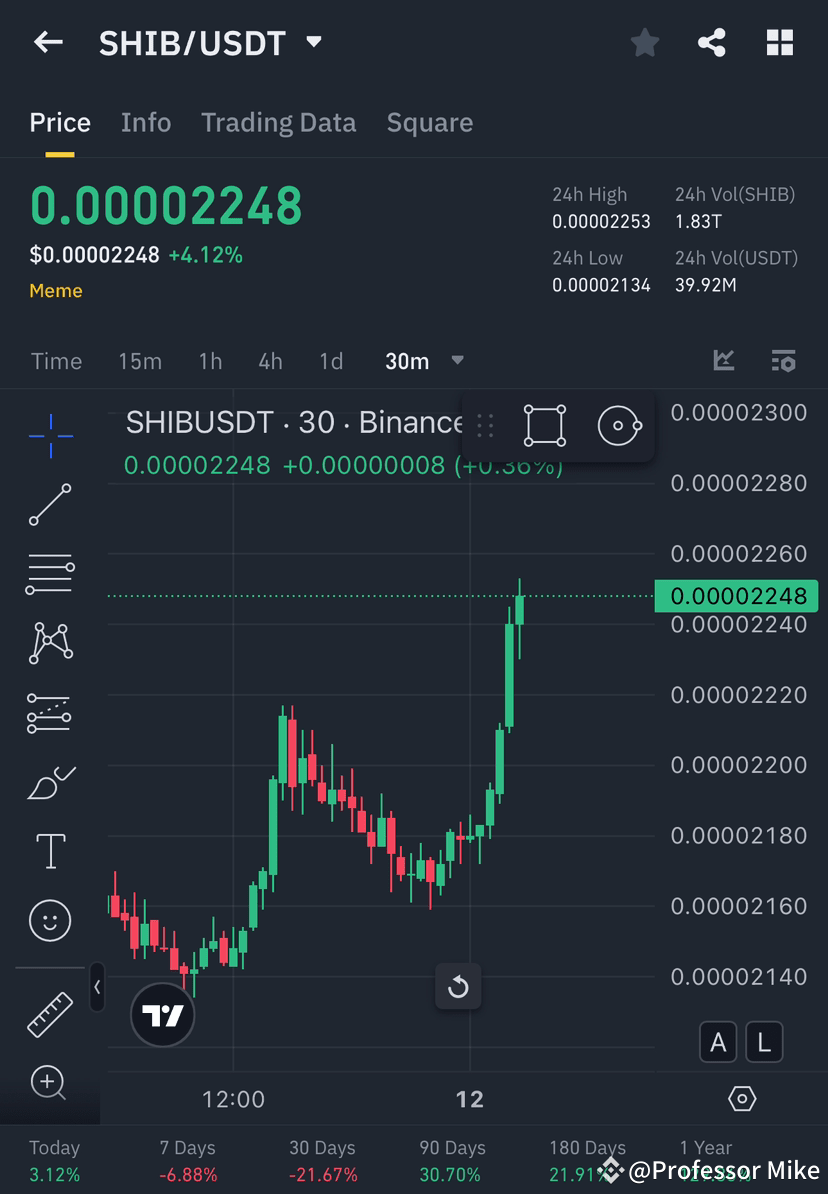Toggle auto scale with the A button
The height and width of the screenshot is (1194, 828).
click(x=718, y=1042)
